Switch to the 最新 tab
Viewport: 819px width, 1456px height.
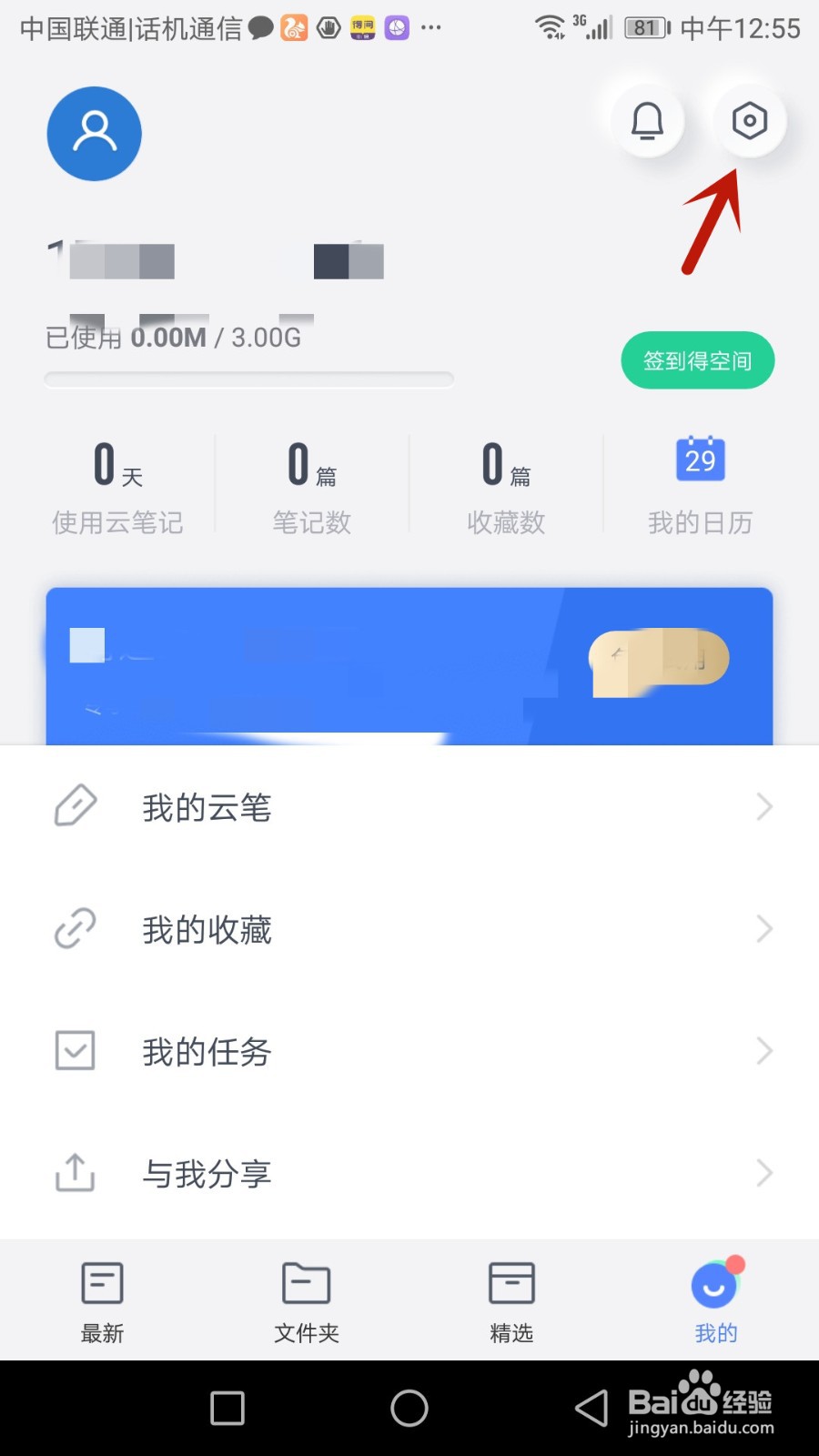pyautogui.click(x=102, y=1299)
